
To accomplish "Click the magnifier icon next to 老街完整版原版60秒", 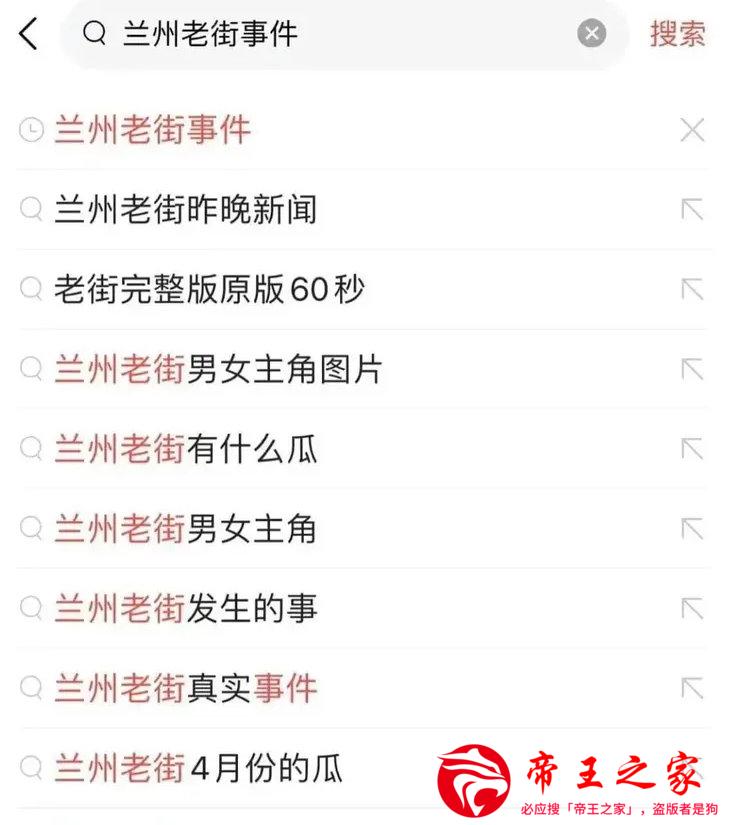I will [x=29, y=290].
